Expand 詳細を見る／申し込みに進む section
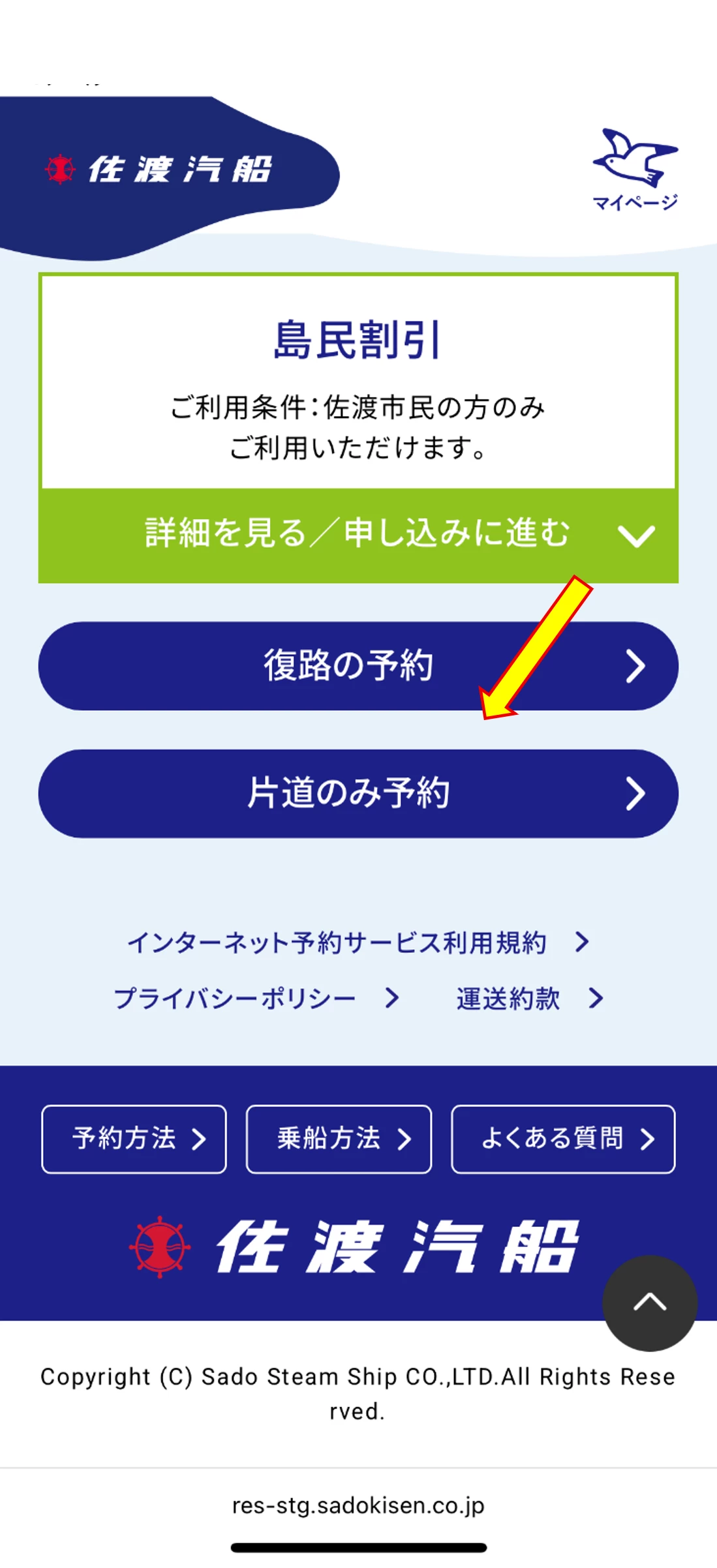This screenshot has height=1568, width=717. pyautogui.click(x=358, y=535)
